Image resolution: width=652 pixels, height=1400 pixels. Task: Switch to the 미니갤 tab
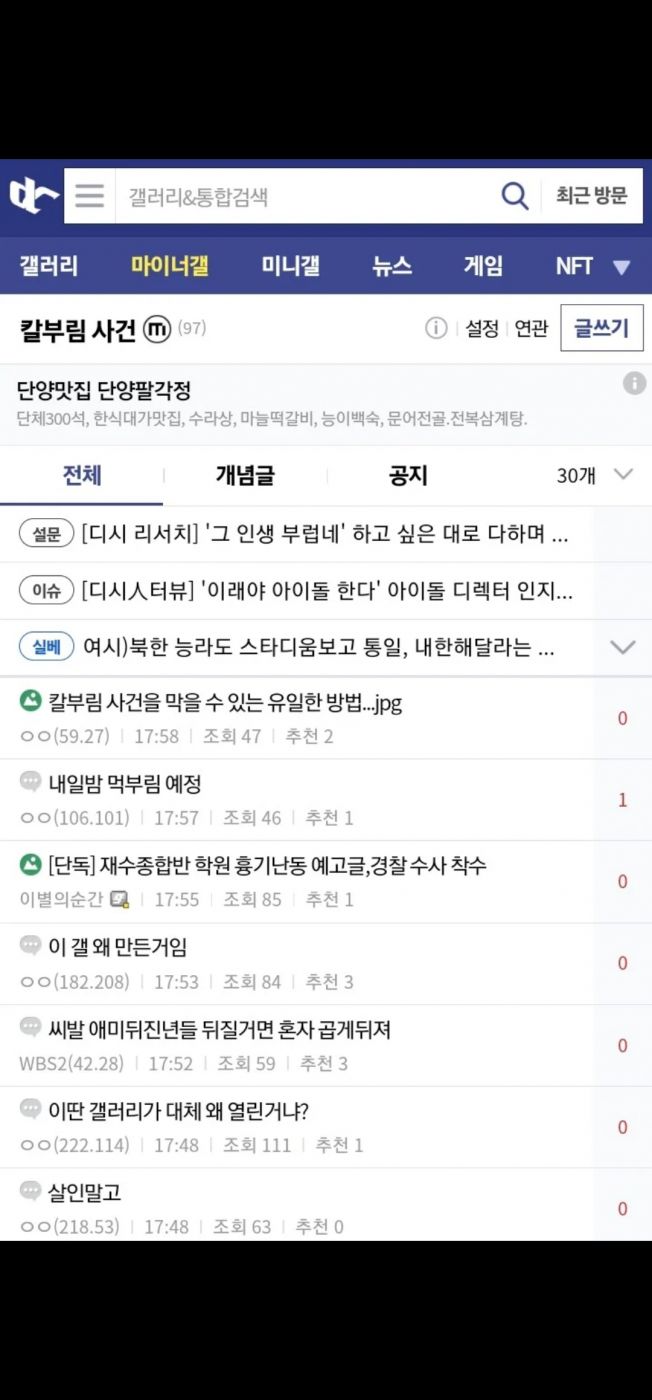(290, 266)
